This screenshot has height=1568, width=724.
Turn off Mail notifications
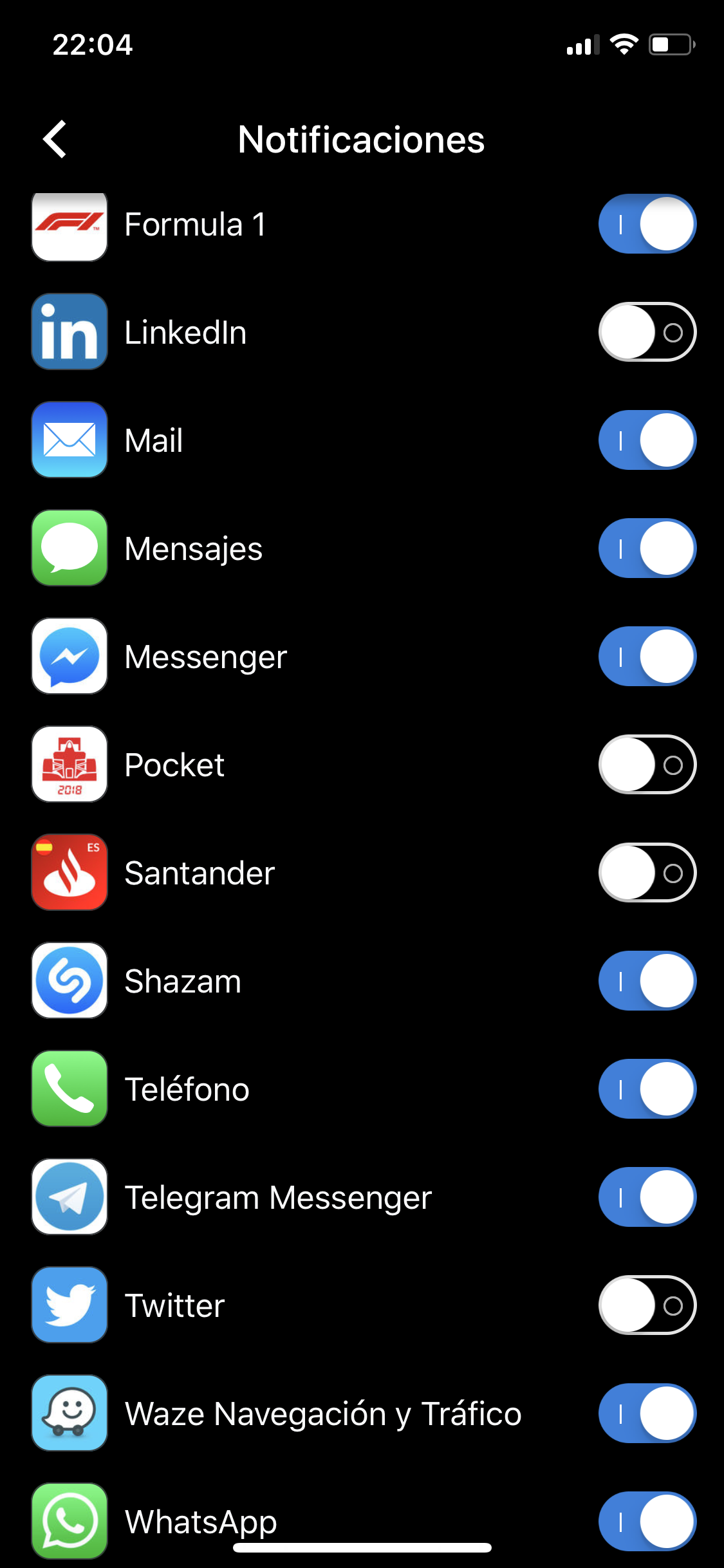[647, 440]
